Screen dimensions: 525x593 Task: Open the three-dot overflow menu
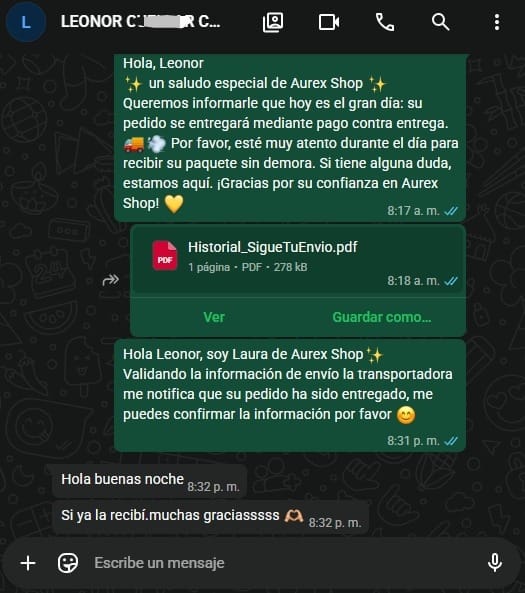497,22
